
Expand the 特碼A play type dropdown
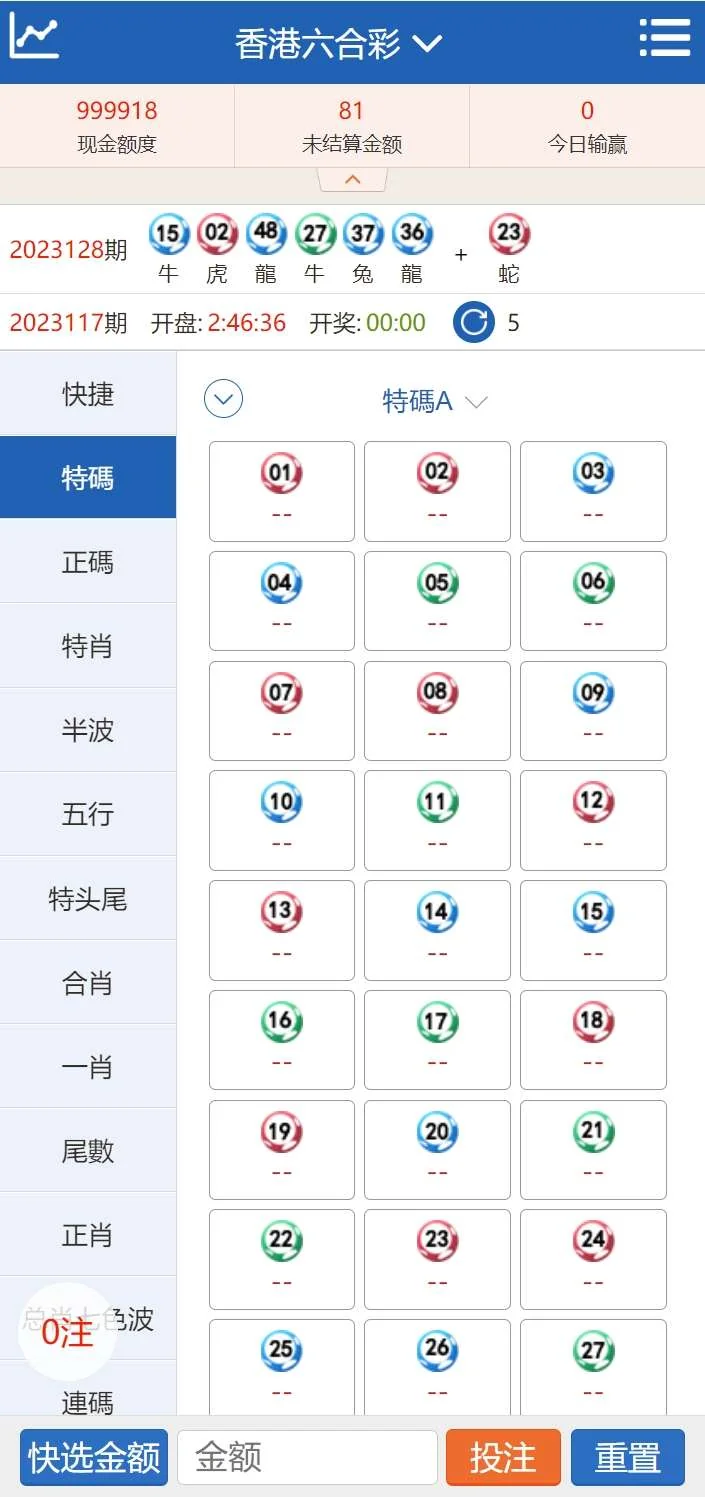(x=435, y=402)
